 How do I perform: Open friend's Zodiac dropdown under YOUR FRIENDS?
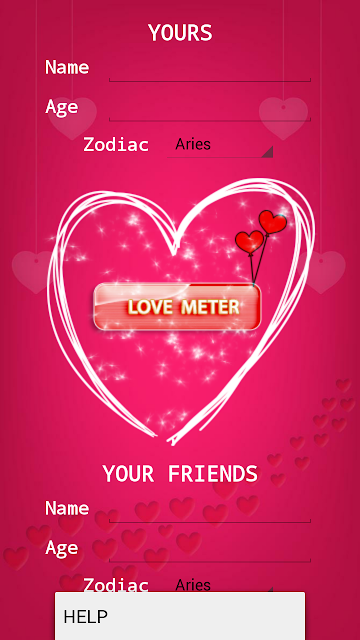point(220,584)
